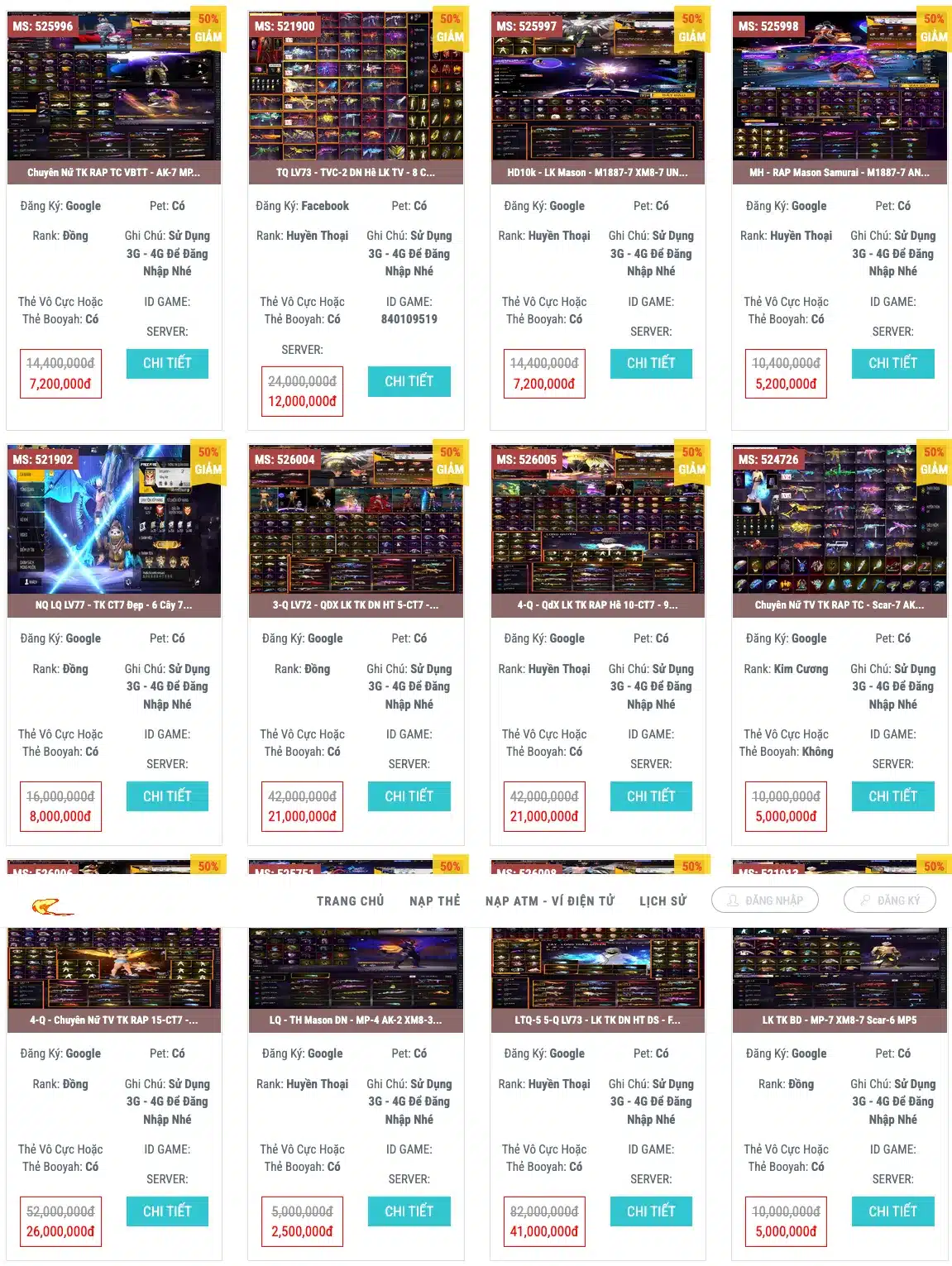Go to the NẠP THẺ page

(434, 901)
